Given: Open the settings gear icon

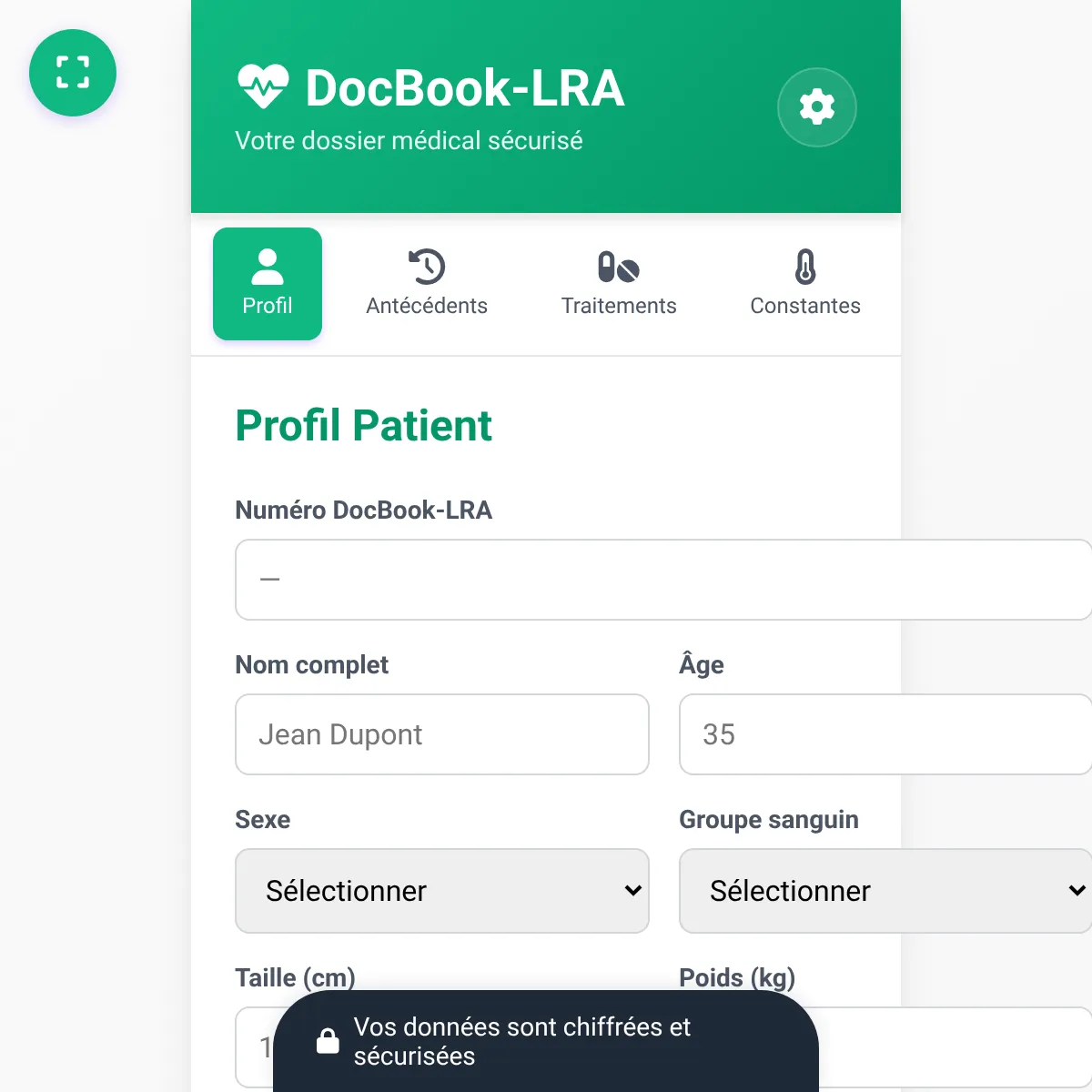Looking at the screenshot, I should tap(817, 107).
